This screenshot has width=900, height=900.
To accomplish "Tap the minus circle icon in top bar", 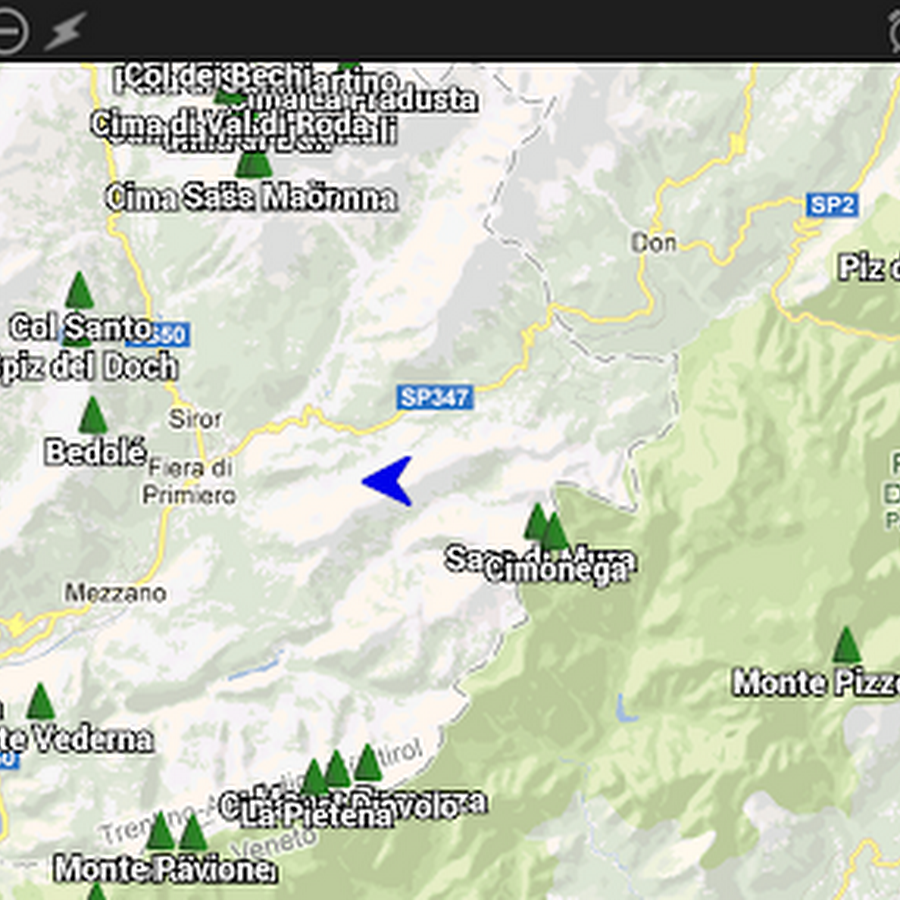I will [8, 32].
